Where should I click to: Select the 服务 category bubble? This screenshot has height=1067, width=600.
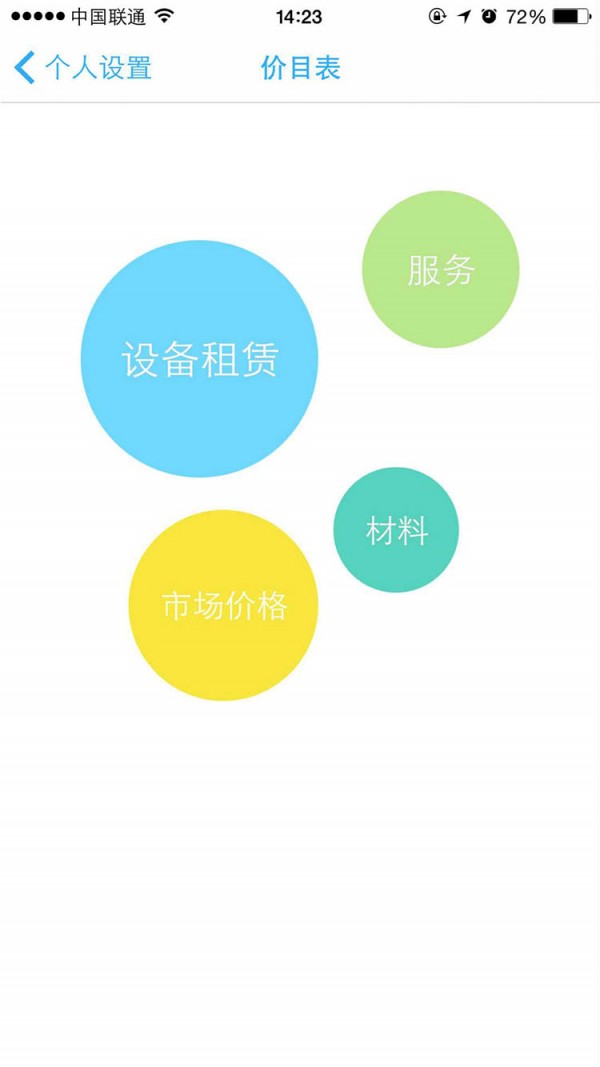click(x=440, y=270)
